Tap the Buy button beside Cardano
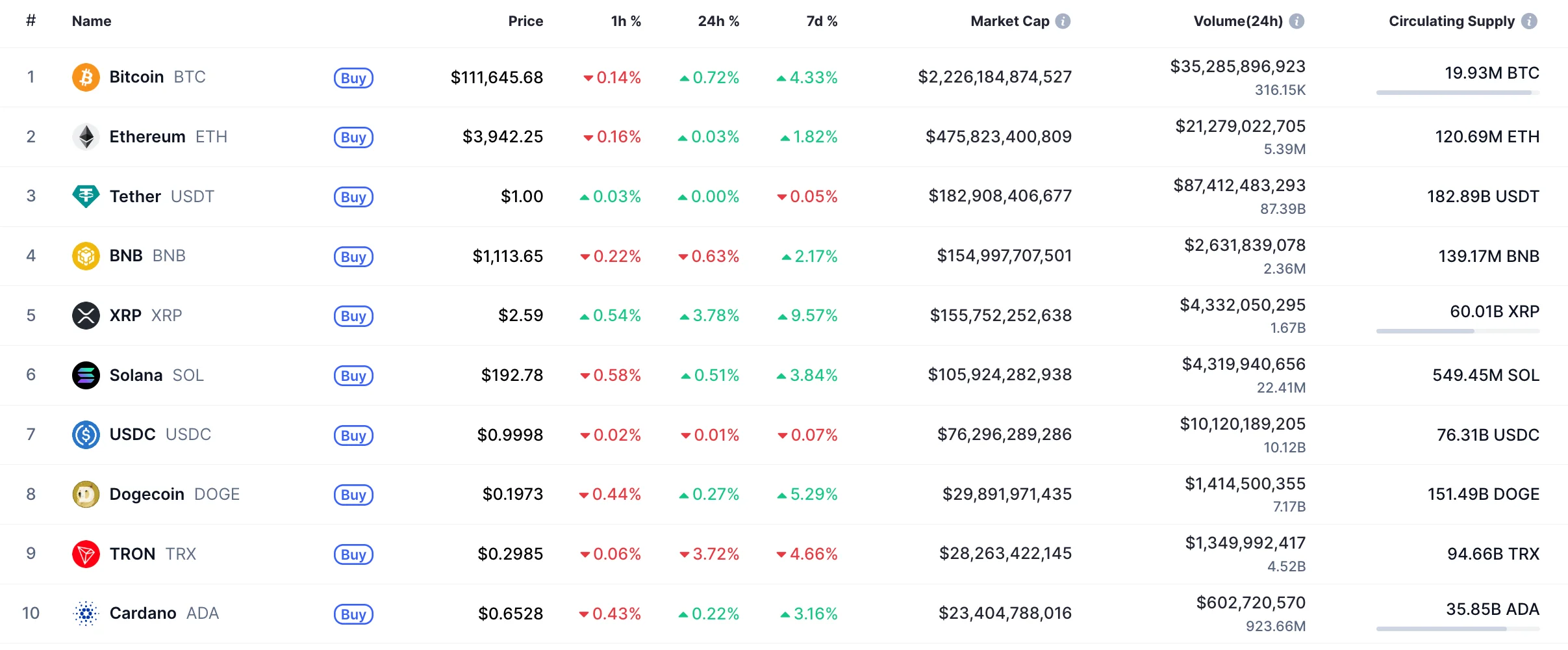This screenshot has height=650, width=1568. point(353,614)
